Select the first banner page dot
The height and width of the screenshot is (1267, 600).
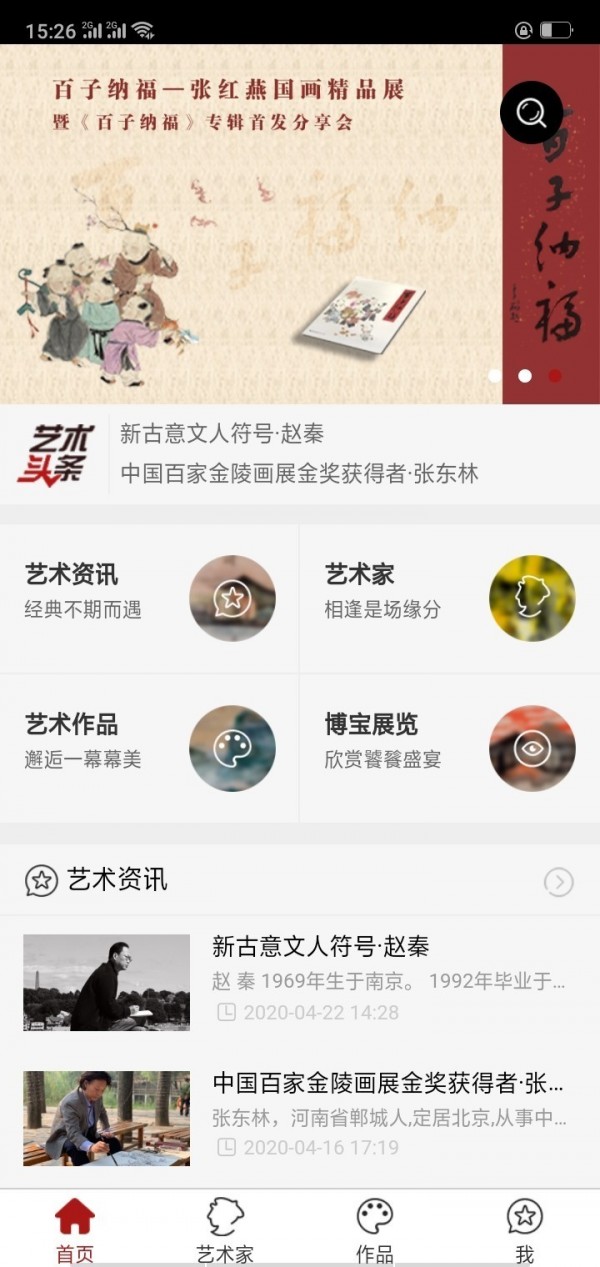(x=494, y=376)
